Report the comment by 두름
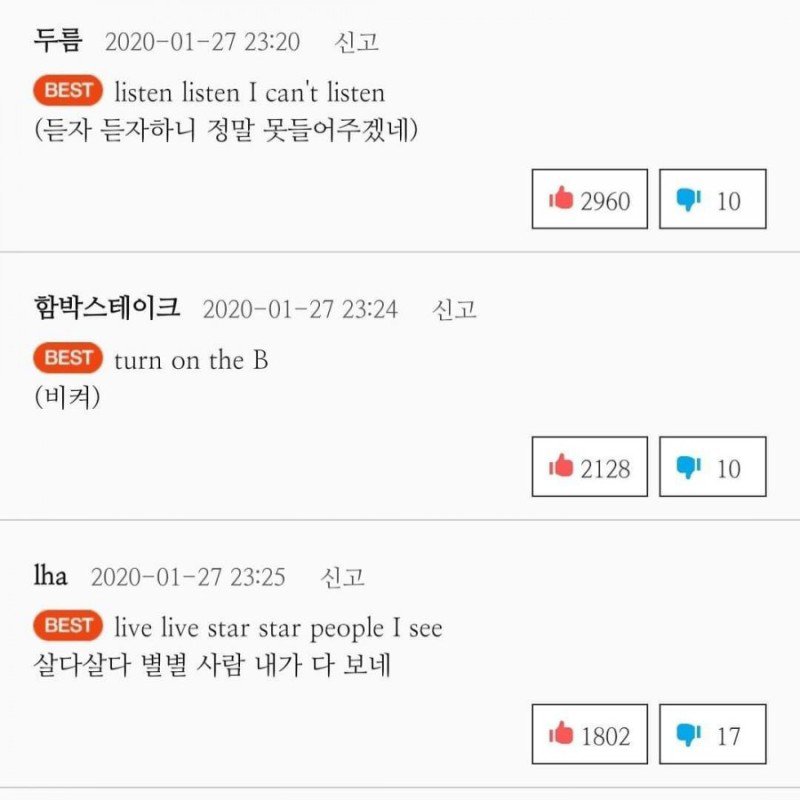This screenshot has width=800, height=800. [x=357, y=43]
